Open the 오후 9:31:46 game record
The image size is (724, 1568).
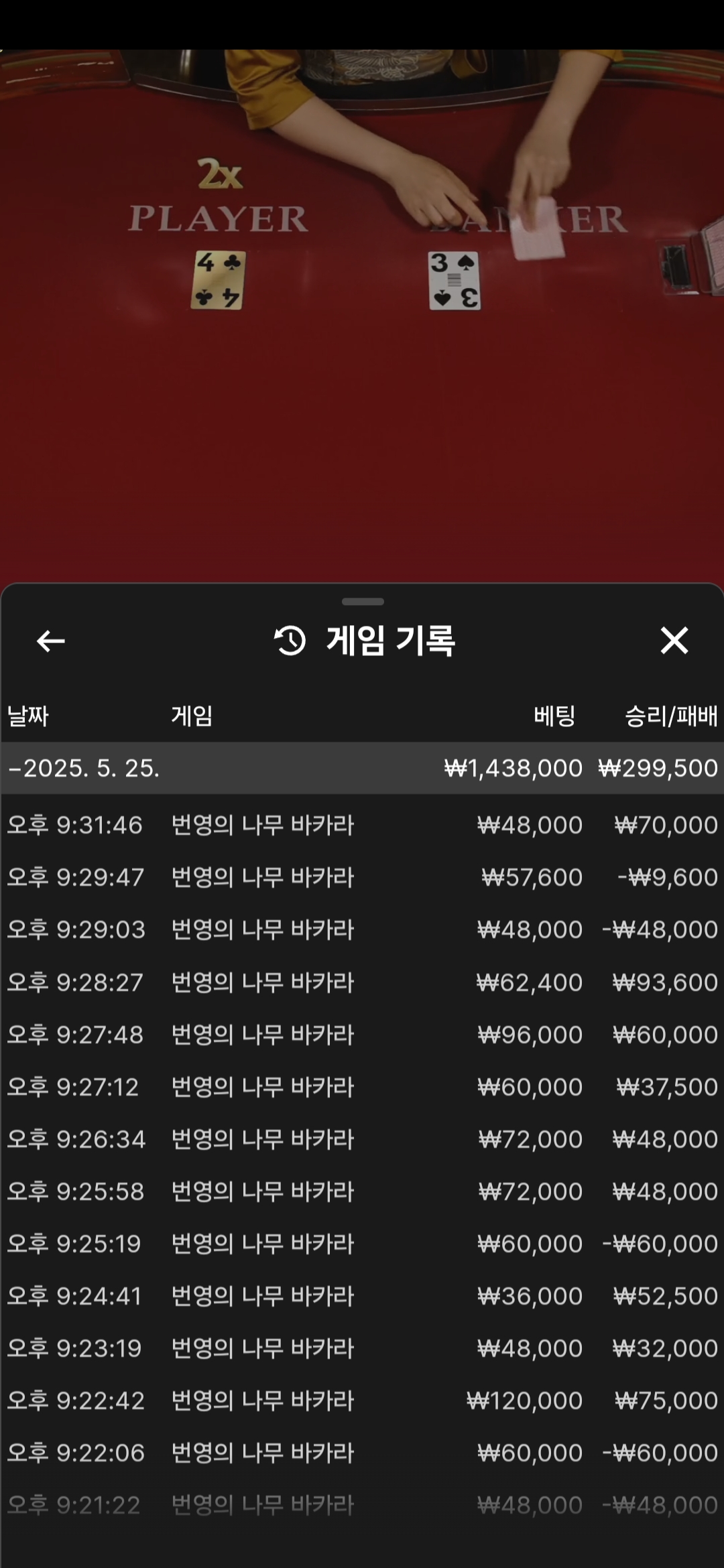tap(362, 825)
